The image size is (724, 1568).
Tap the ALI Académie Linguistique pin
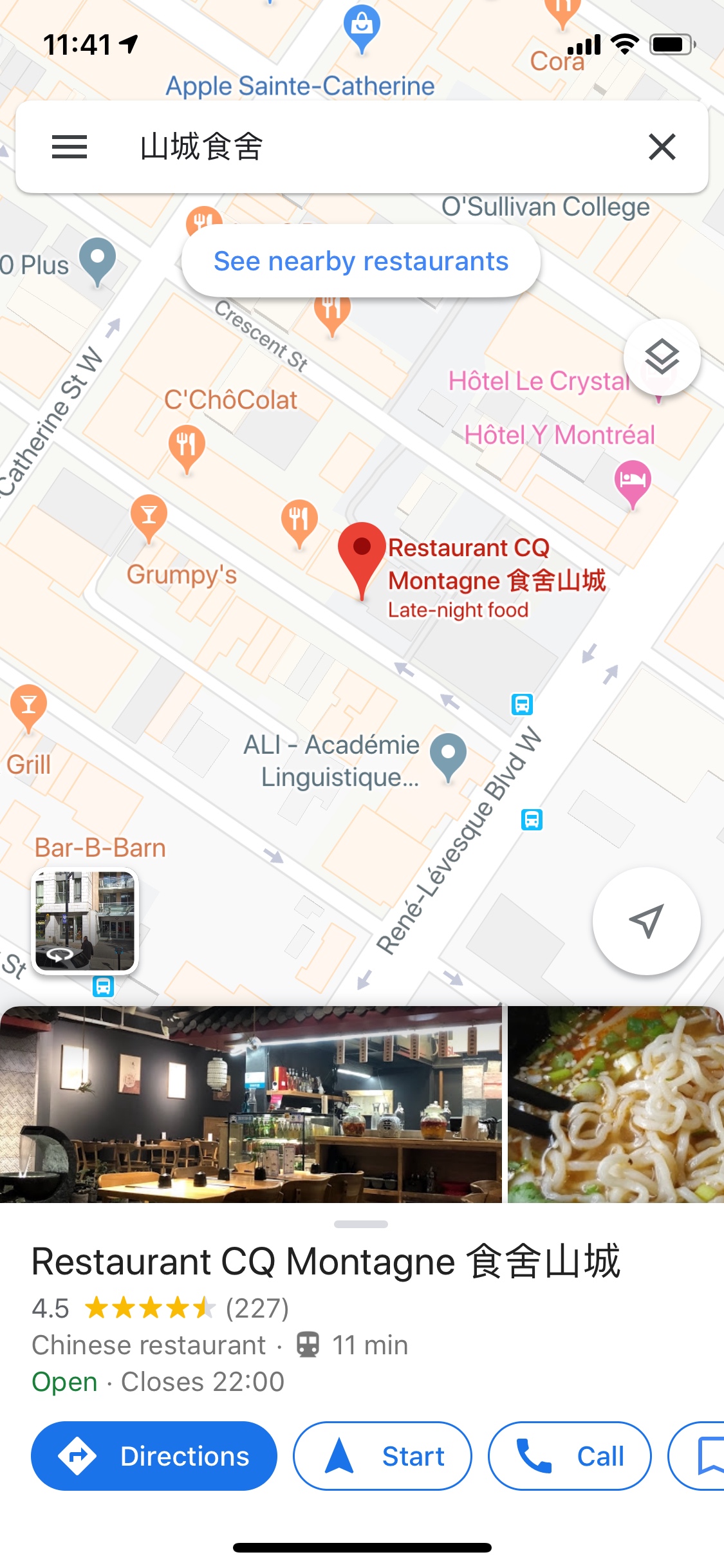[448, 753]
